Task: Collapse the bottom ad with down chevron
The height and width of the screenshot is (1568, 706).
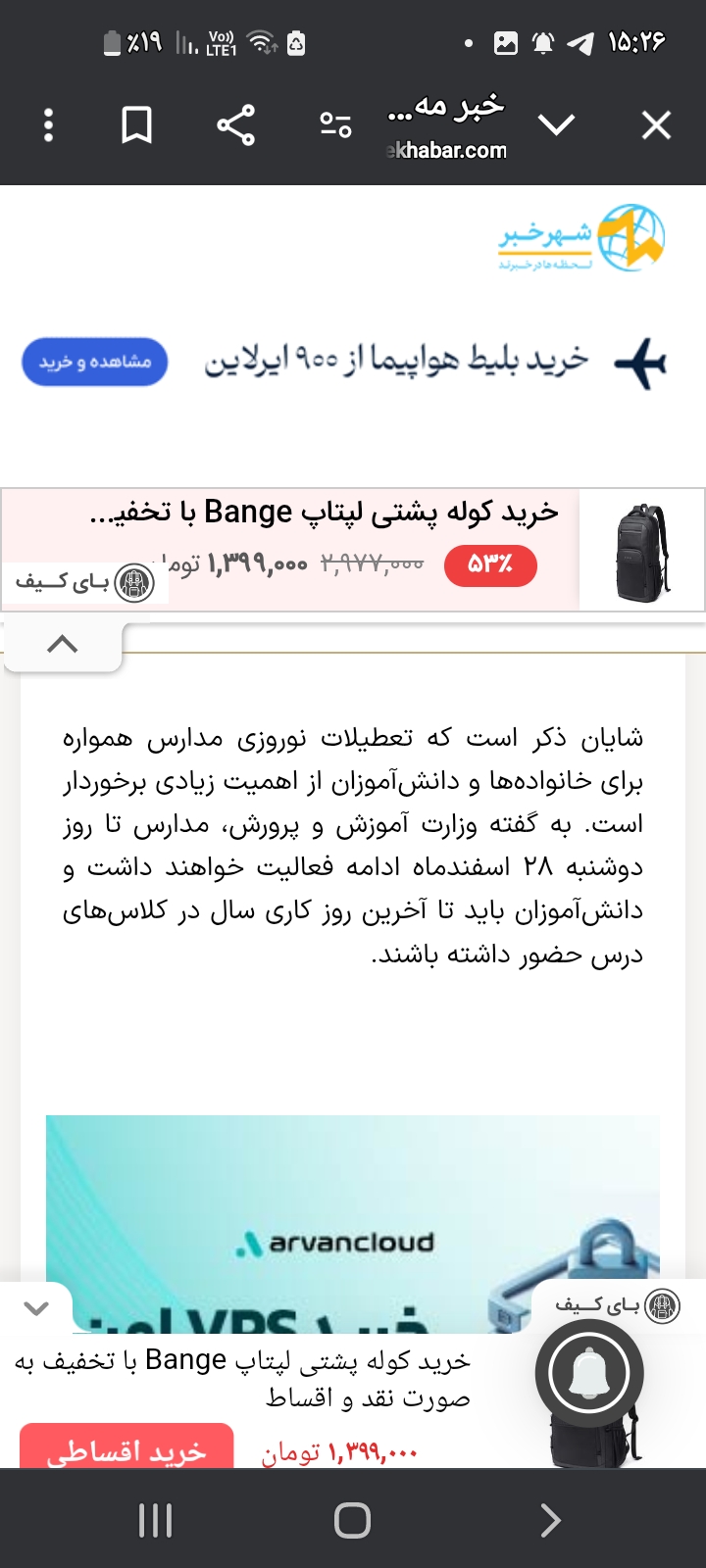Action: click(x=36, y=1308)
